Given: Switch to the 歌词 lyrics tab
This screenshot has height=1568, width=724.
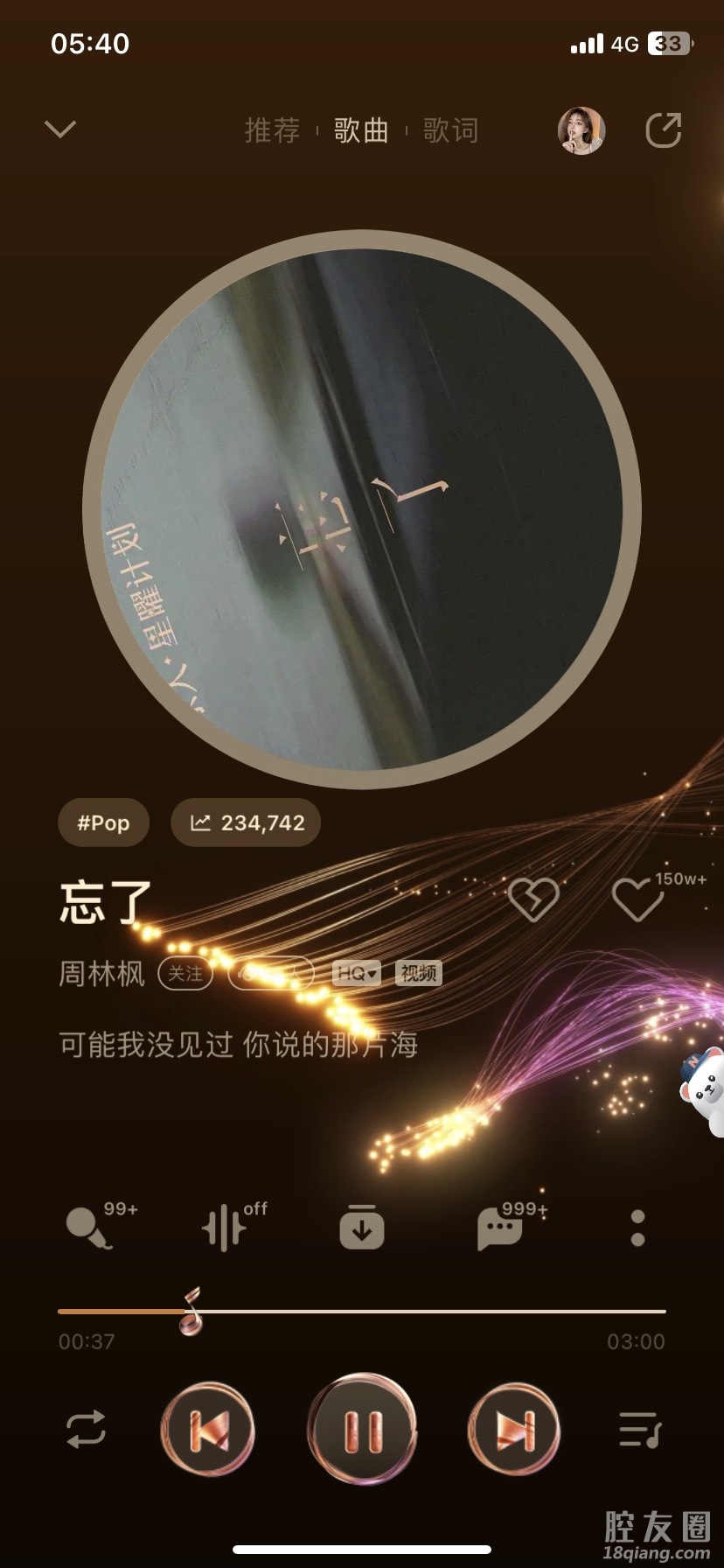Looking at the screenshot, I should tap(450, 130).
